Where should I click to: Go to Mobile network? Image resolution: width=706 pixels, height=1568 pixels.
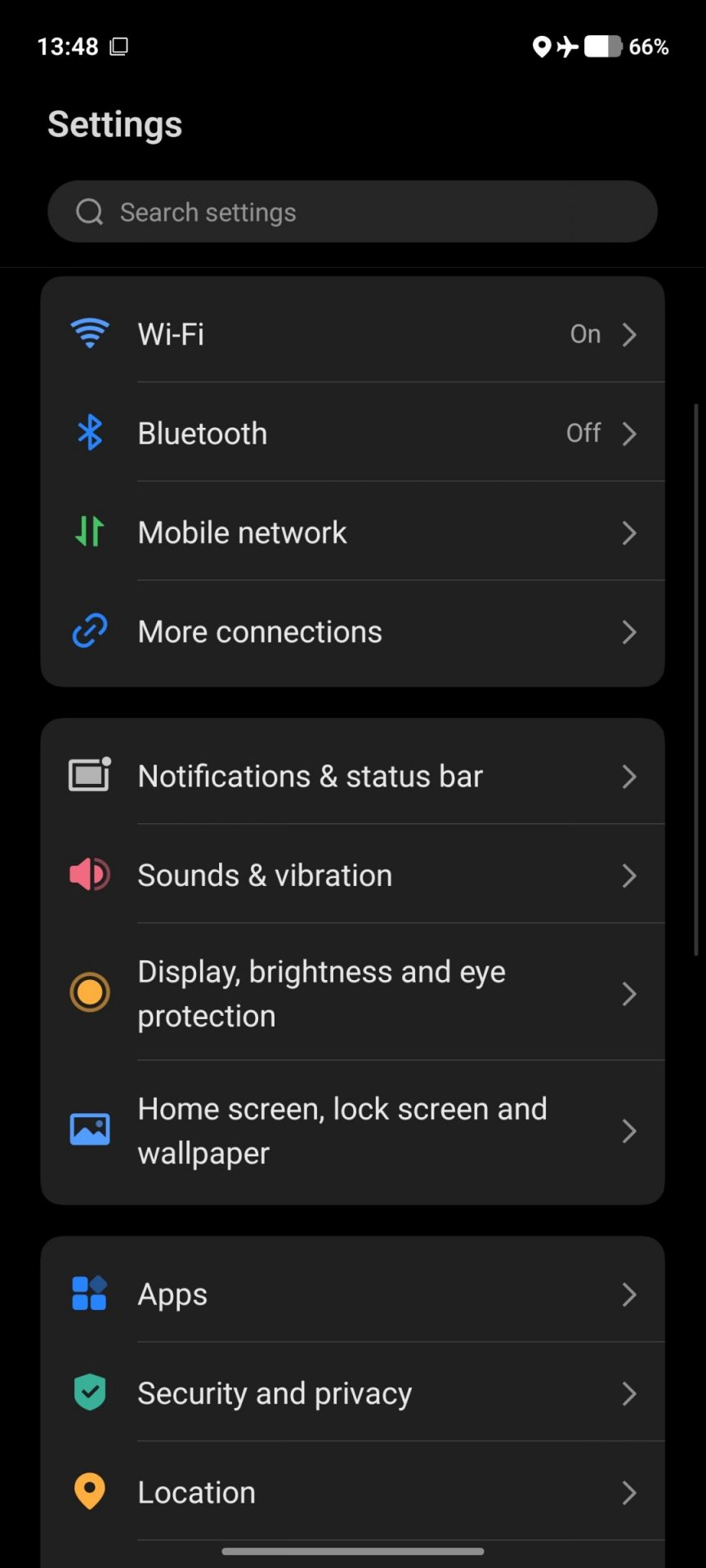(352, 532)
